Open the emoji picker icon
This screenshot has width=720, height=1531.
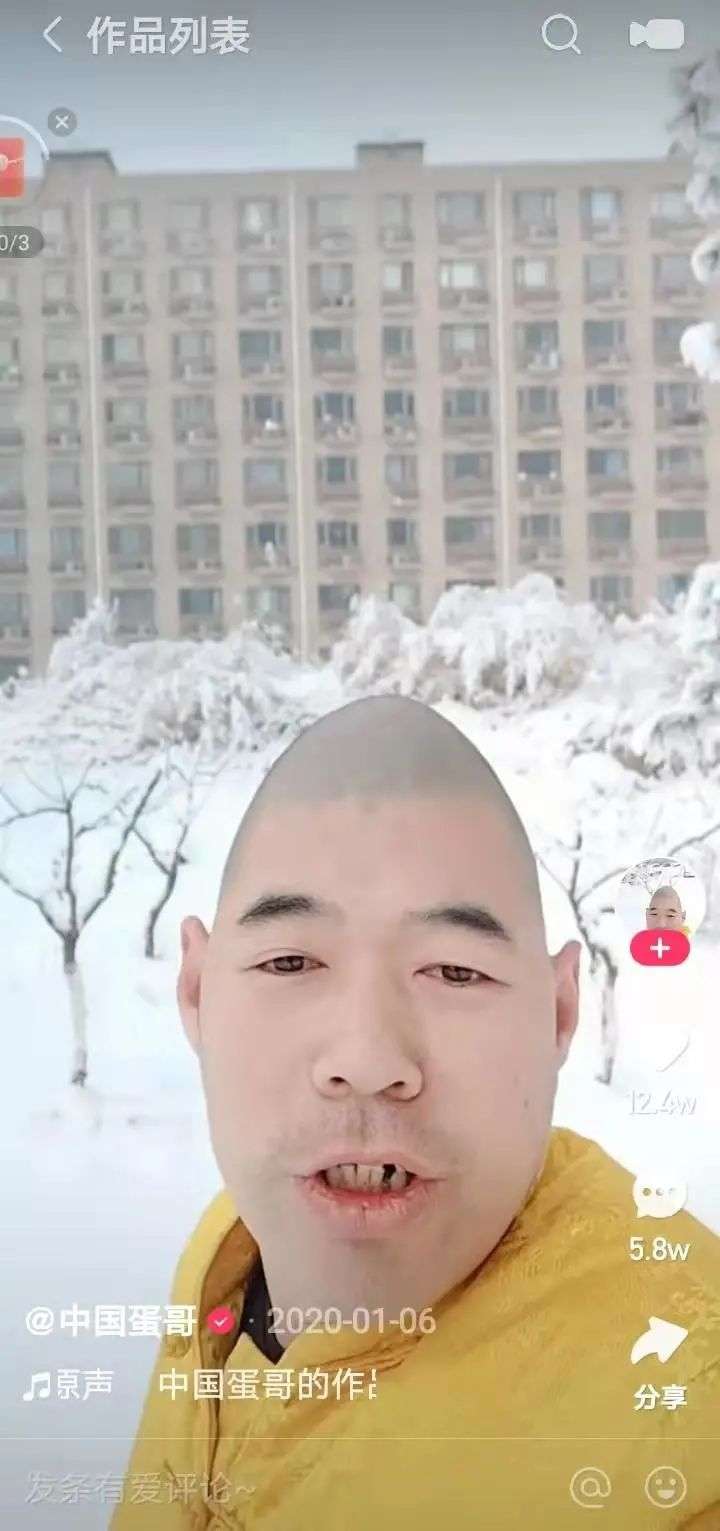coord(665,1488)
